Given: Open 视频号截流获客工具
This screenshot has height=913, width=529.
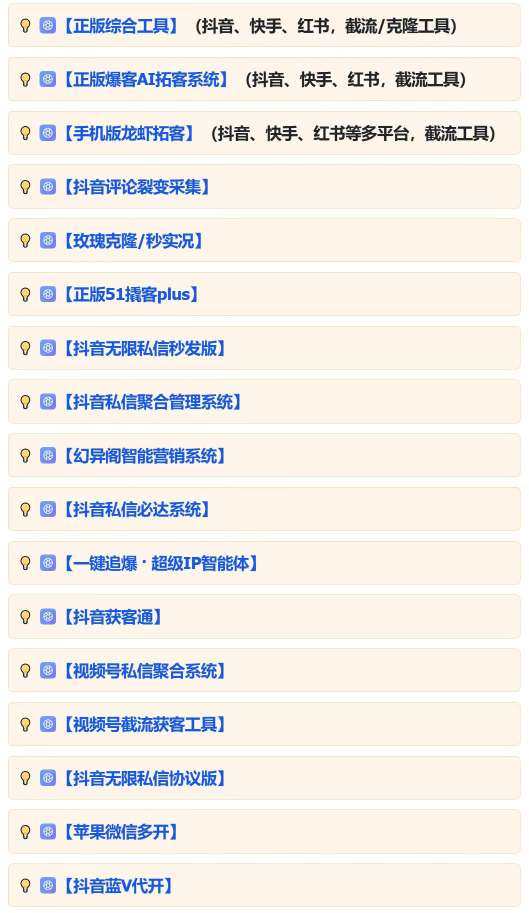Looking at the screenshot, I should [144, 724].
